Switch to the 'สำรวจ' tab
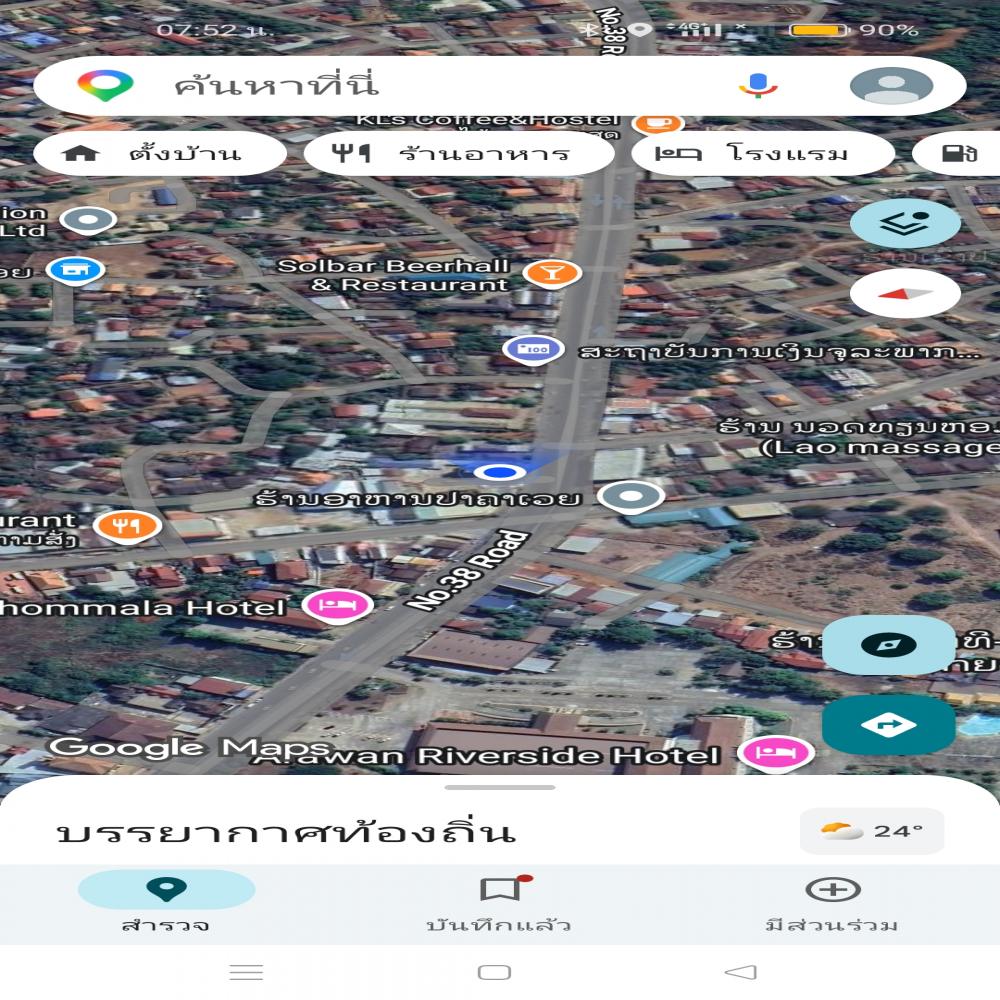This screenshot has height=1000, width=1000. pyautogui.click(x=166, y=902)
